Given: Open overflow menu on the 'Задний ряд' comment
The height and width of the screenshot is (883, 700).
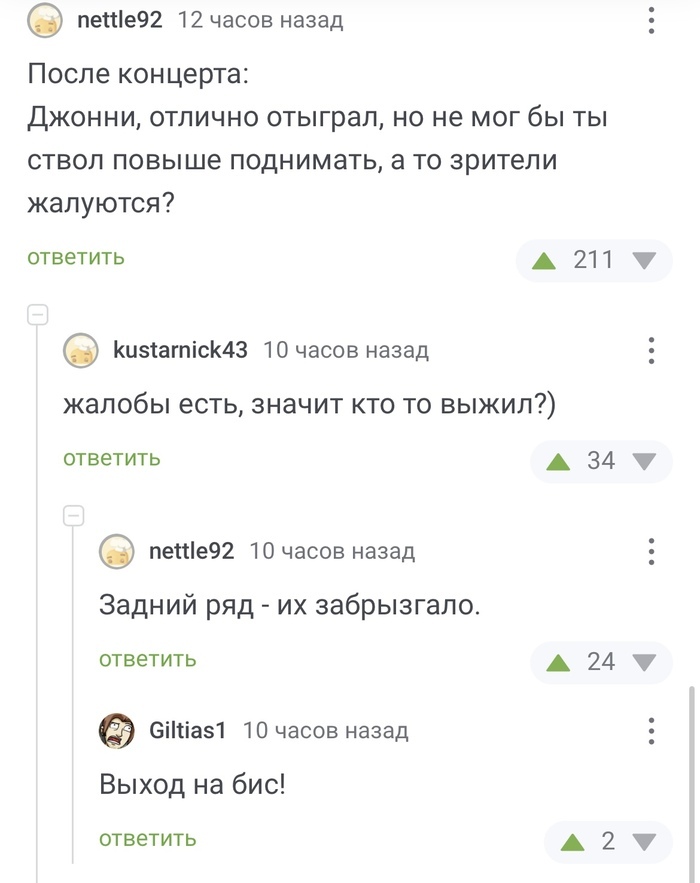Looking at the screenshot, I should (x=651, y=551).
